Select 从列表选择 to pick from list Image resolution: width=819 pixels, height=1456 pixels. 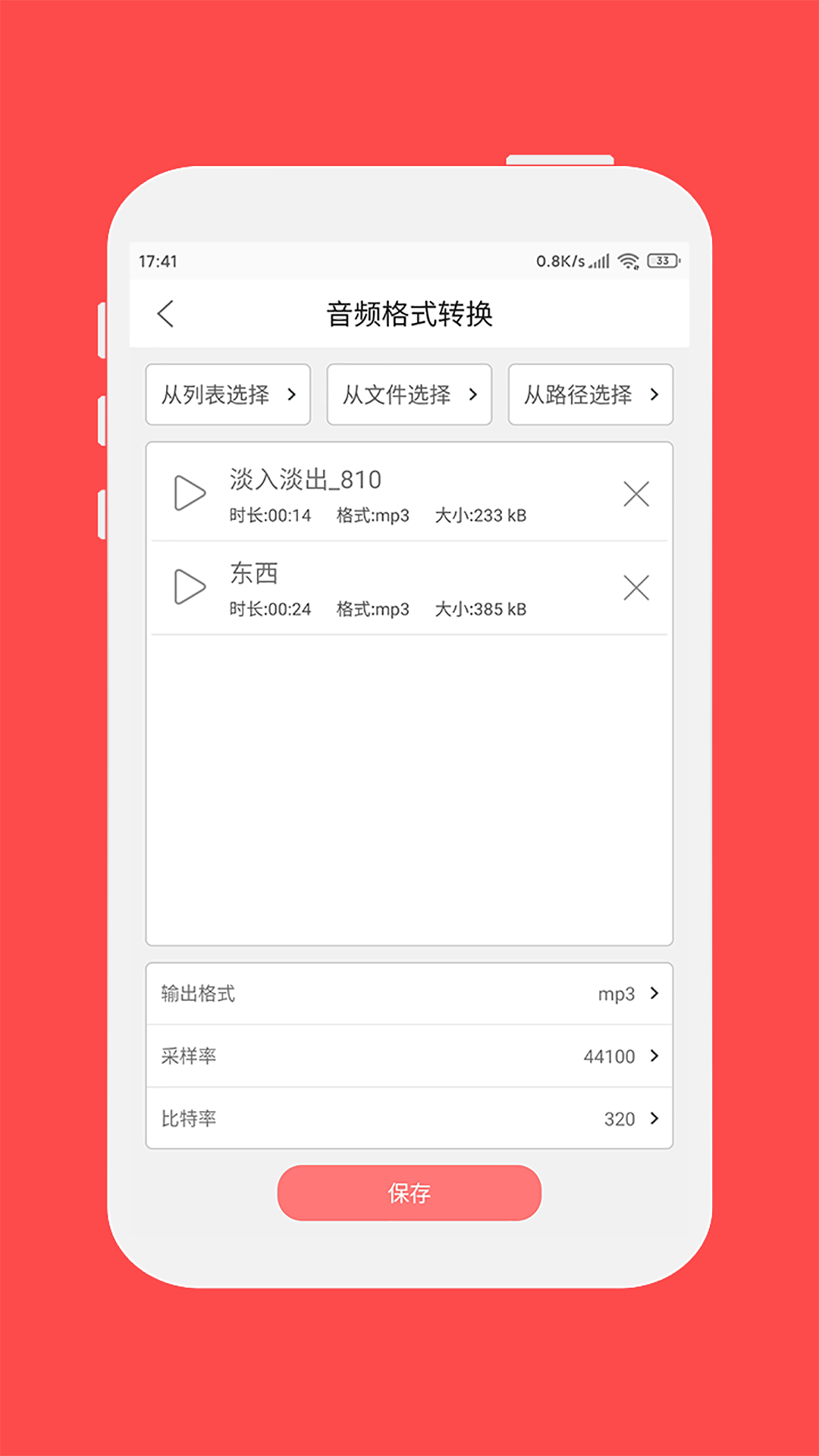pos(227,394)
